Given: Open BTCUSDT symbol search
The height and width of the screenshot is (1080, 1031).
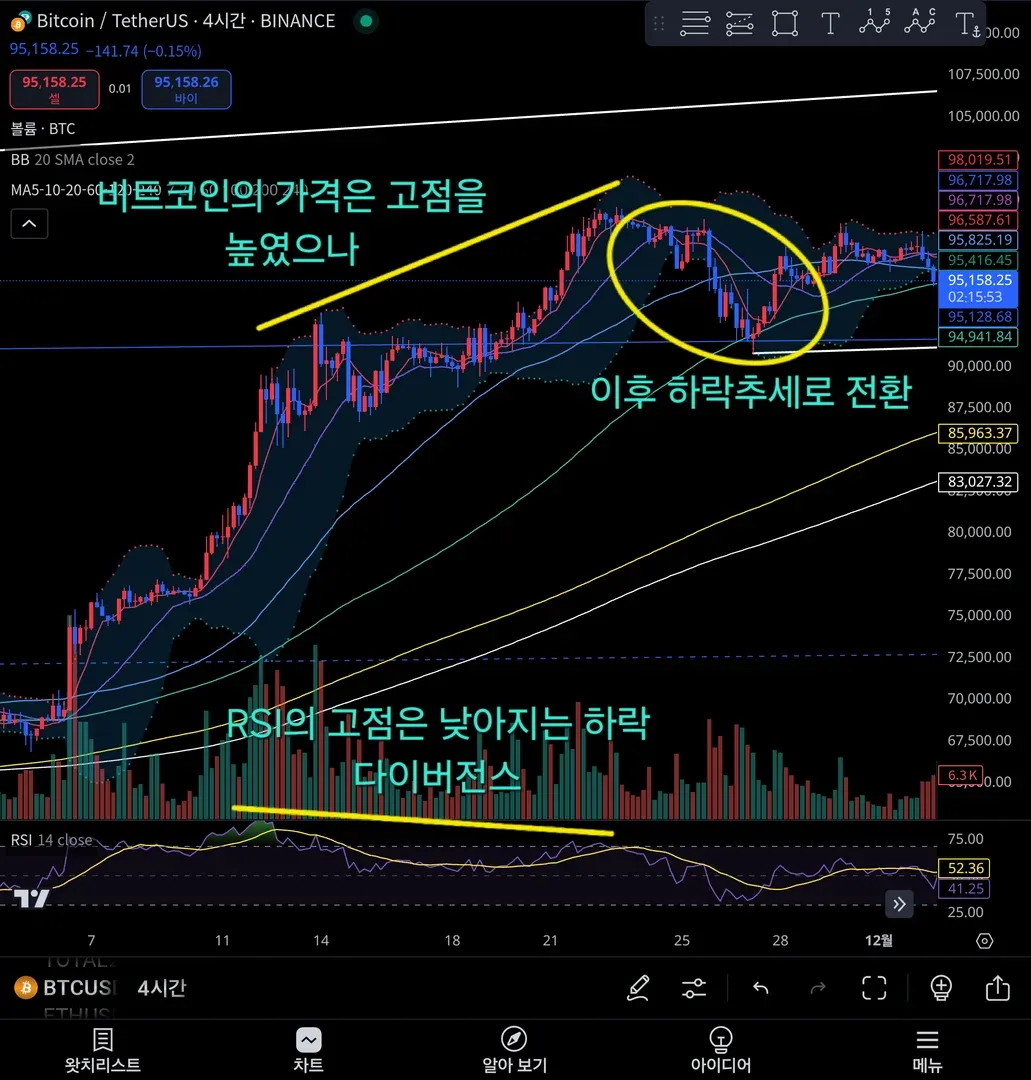Looking at the screenshot, I should [x=68, y=988].
